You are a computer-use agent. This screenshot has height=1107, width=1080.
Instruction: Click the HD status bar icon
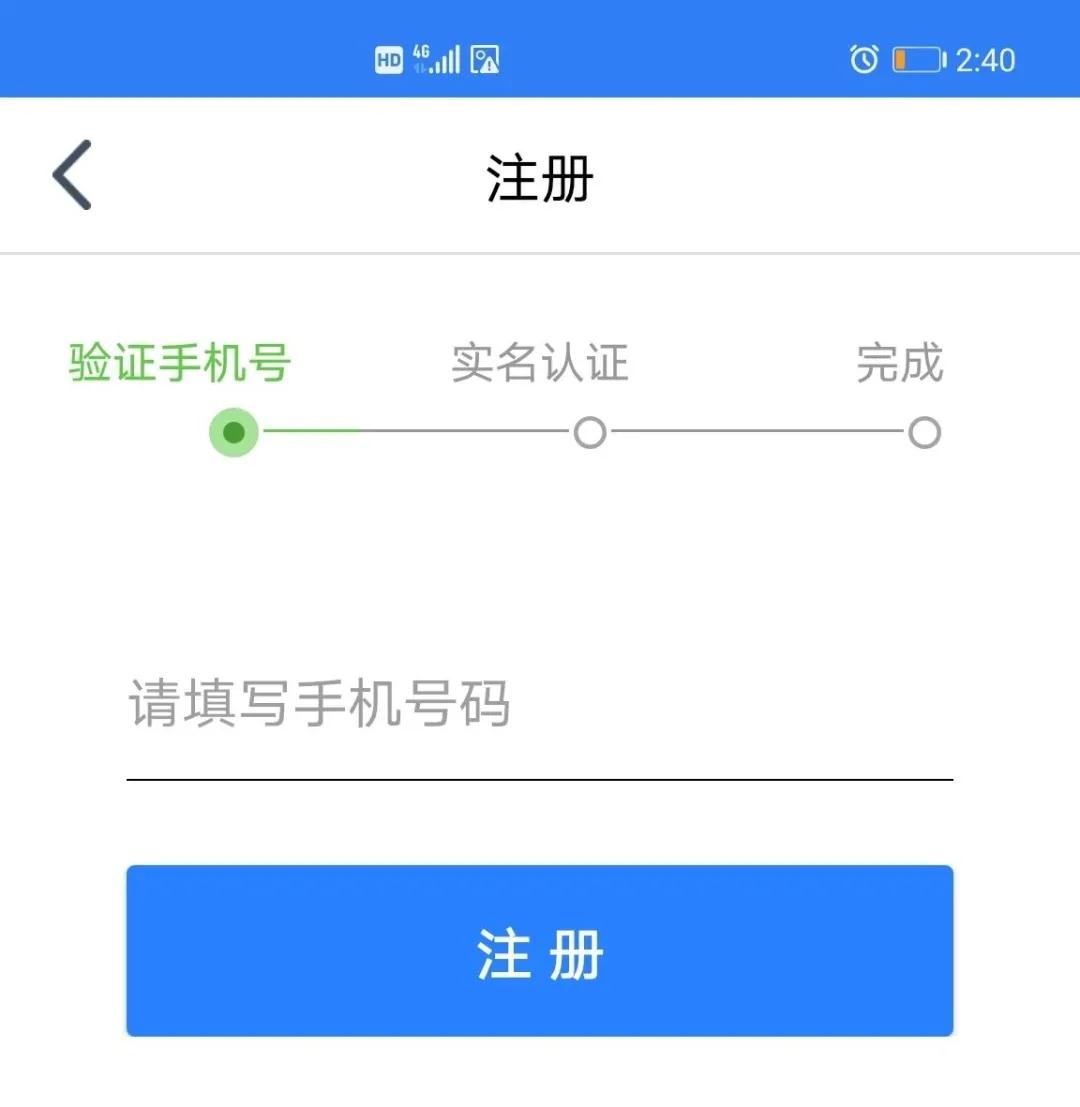pos(389,59)
